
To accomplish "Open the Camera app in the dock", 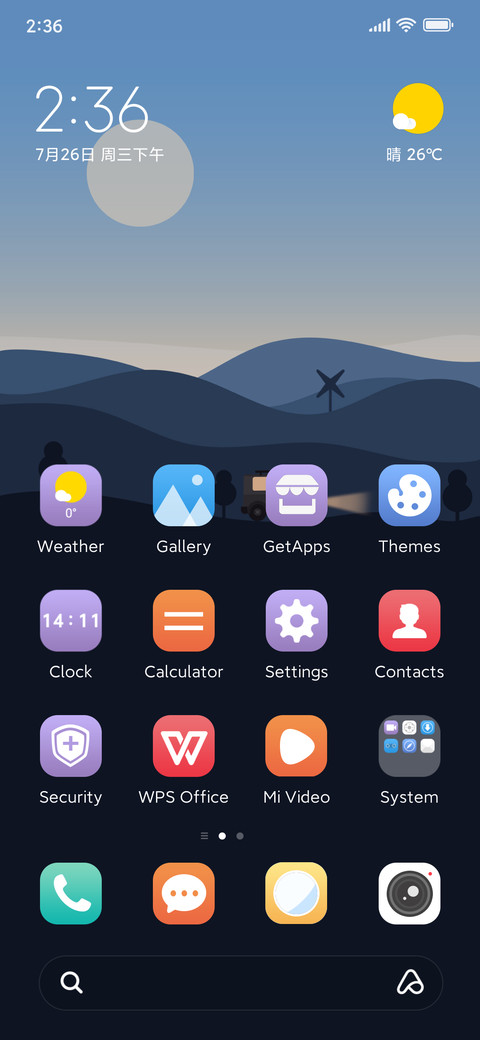I will (x=409, y=893).
